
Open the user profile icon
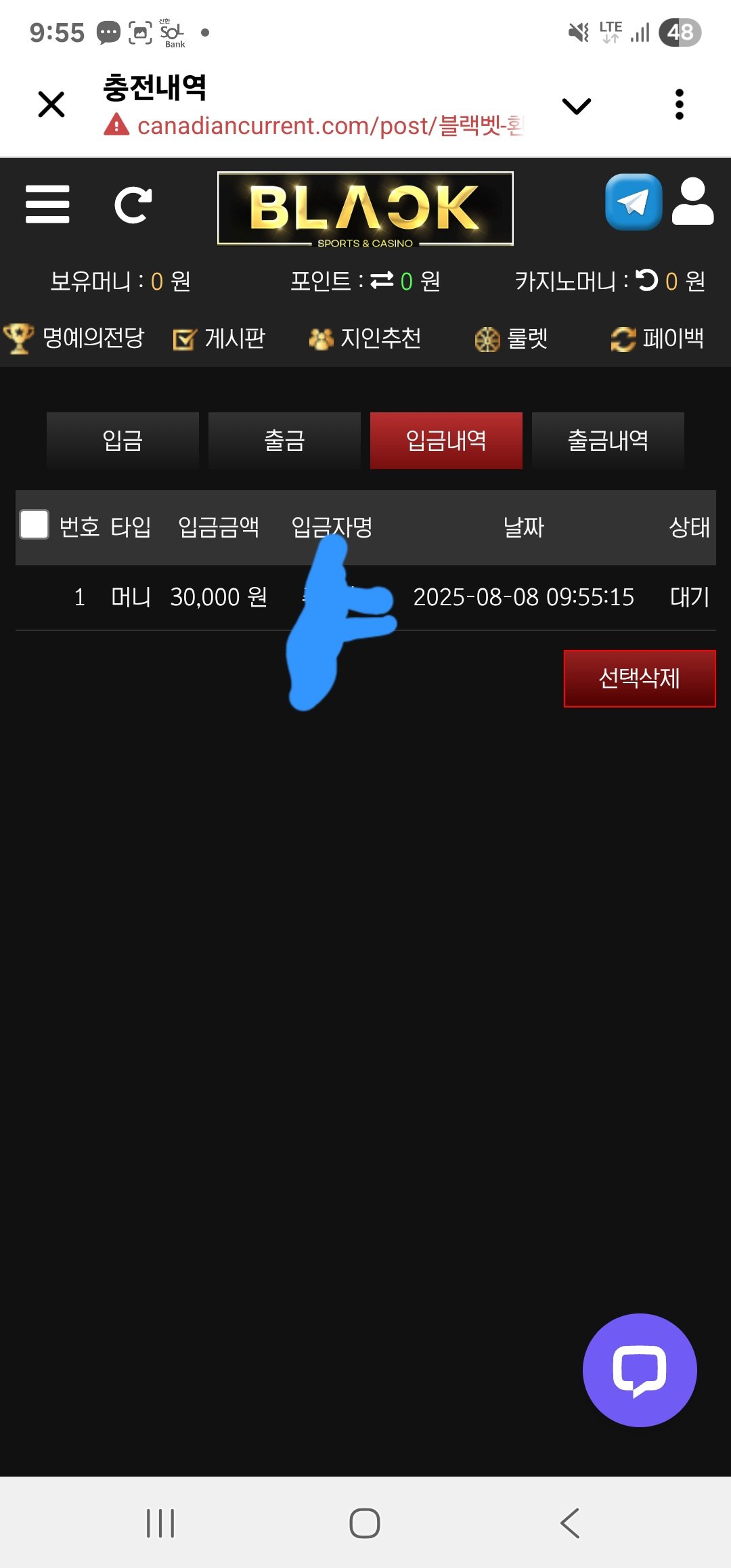(692, 202)
